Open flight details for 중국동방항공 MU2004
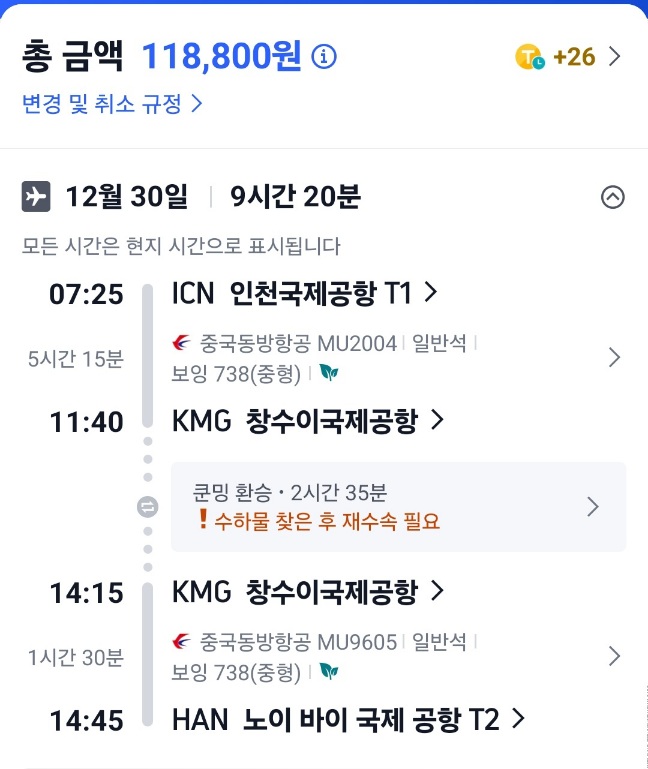This screenshot has width=648, height=769. click(400, 357)
